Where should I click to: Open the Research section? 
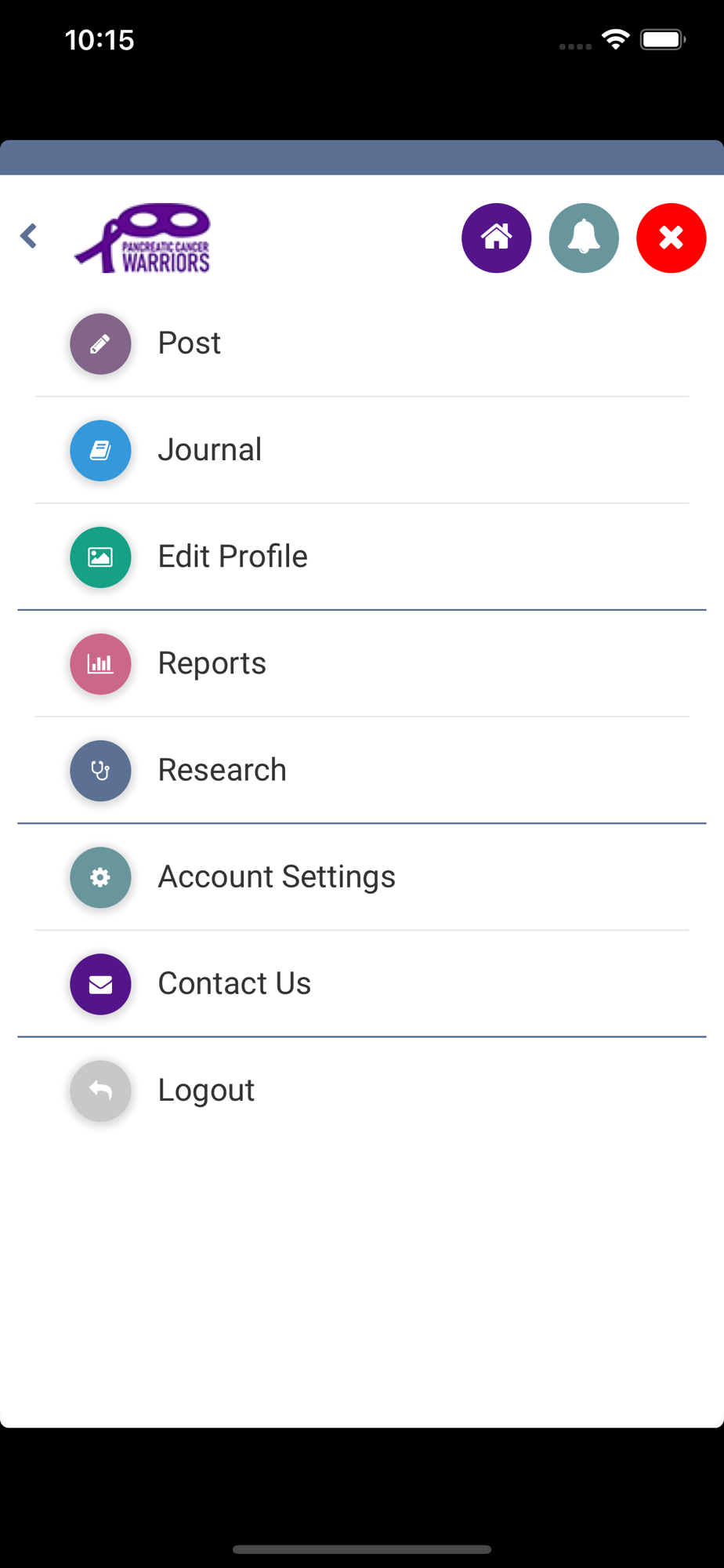coord(362,770)
